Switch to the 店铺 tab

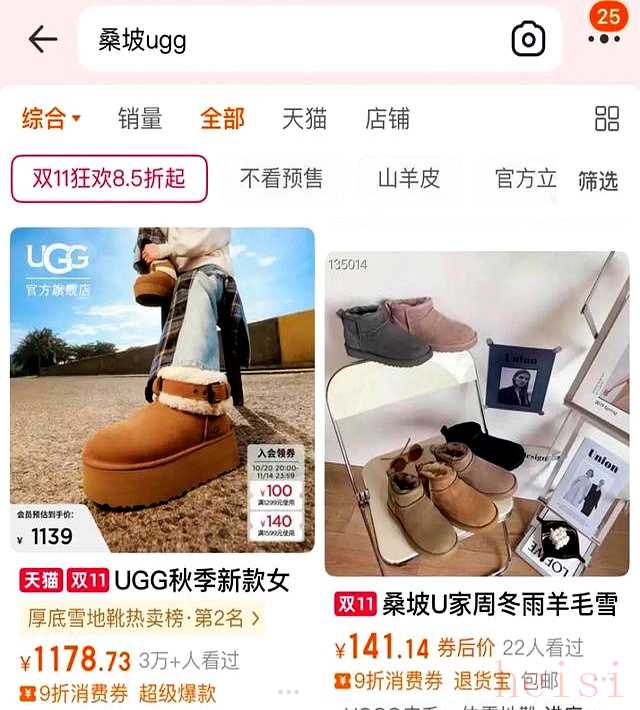(x=387, y=119)
